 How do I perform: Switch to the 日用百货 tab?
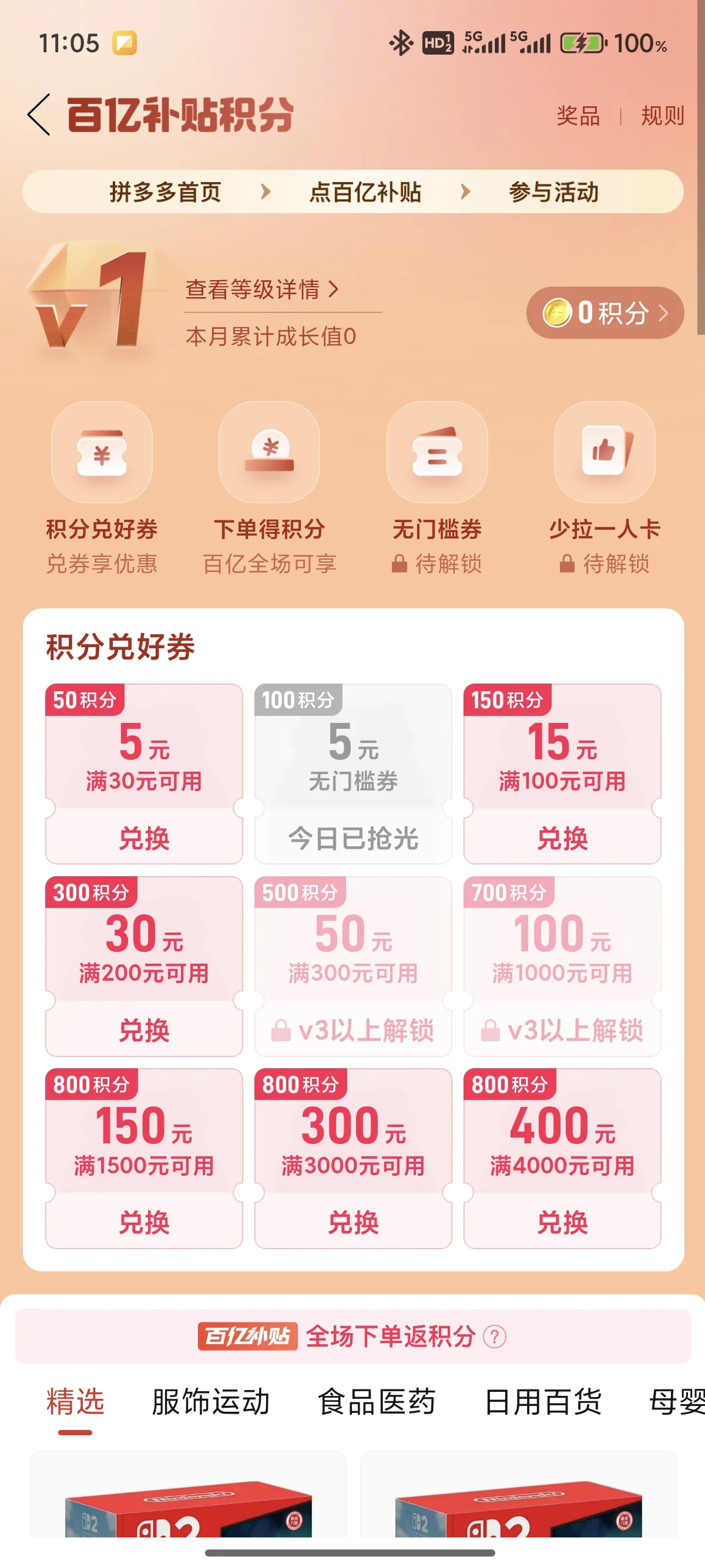[x=542, y=1402]
